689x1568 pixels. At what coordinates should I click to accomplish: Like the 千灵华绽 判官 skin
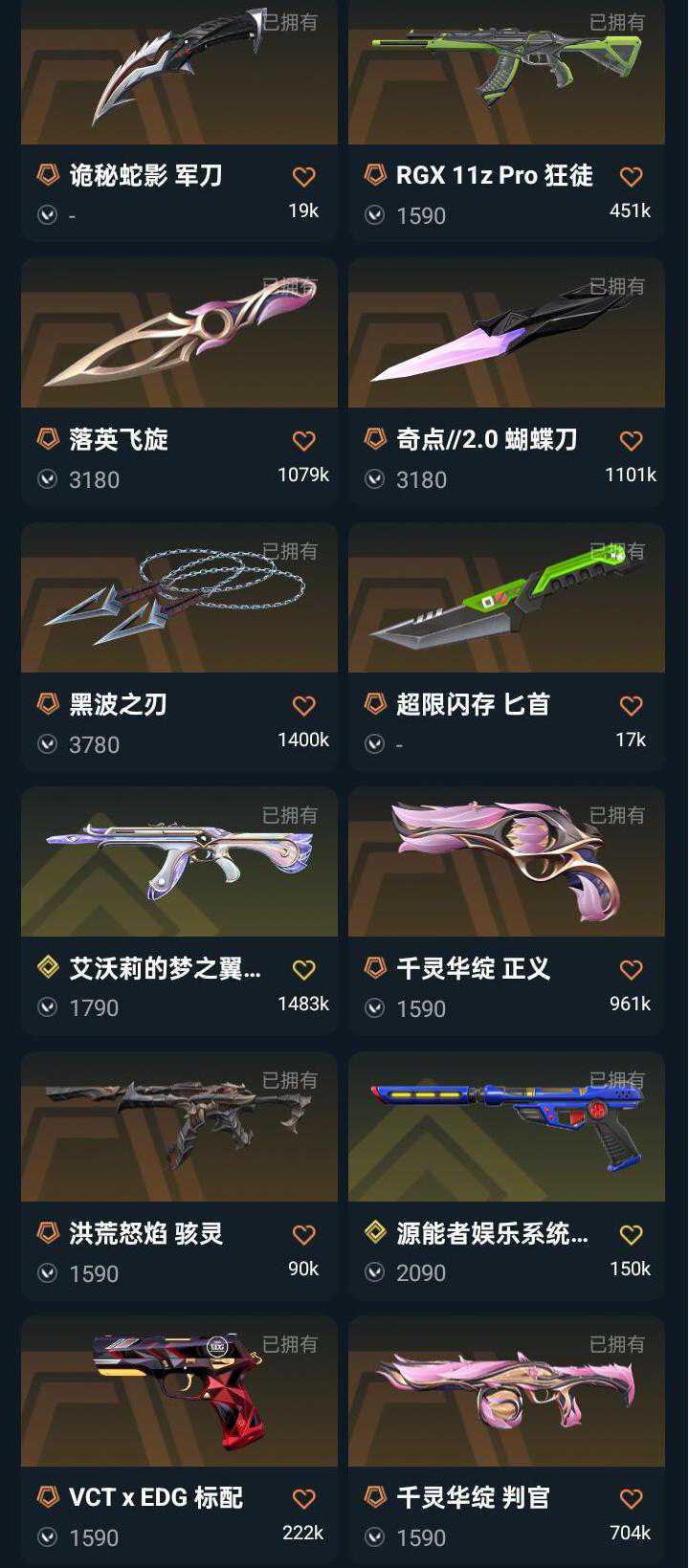point(631,1498)
